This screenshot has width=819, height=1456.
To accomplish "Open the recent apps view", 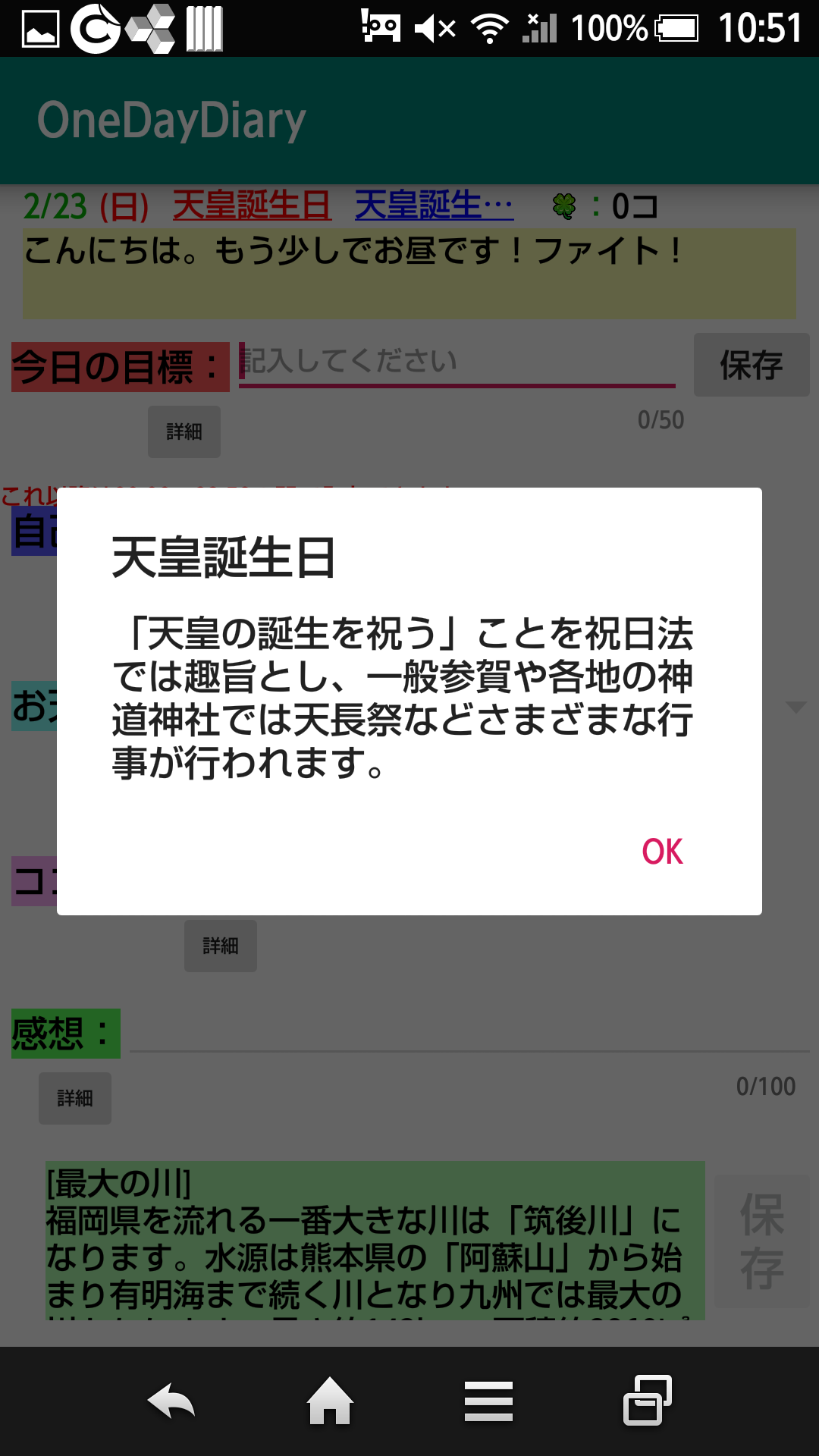I will (x=647, y=1400).
